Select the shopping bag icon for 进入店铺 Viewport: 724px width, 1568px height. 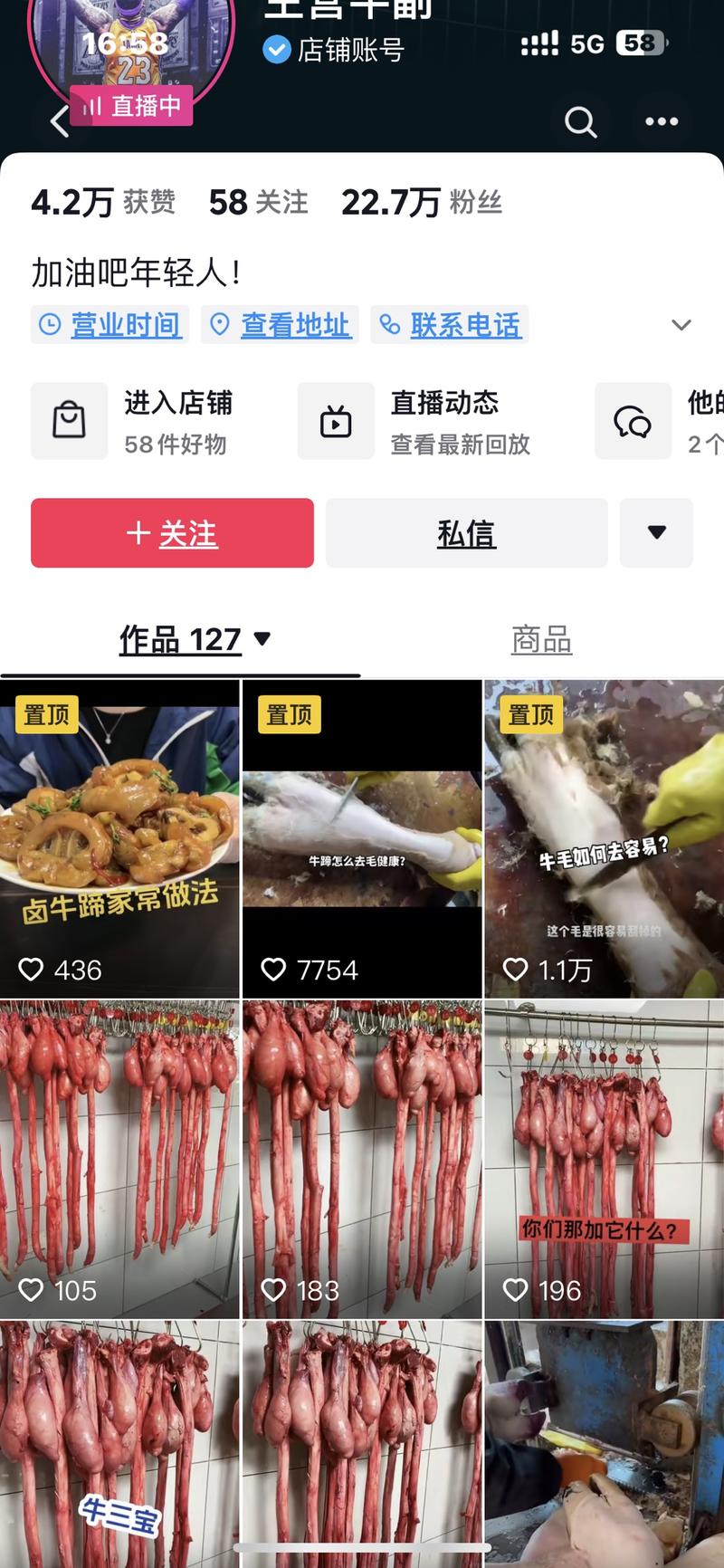tap(70, 420)
